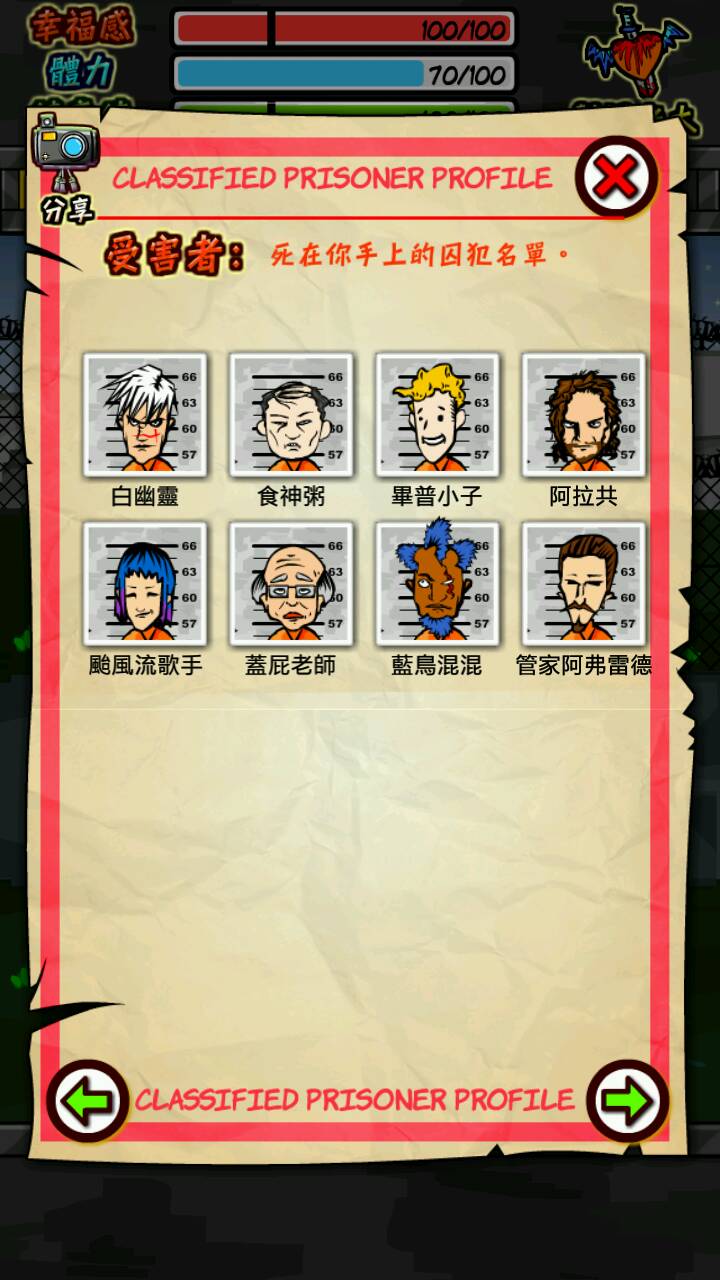View prisoner 食神粥's profile
Screen dimensions: 720x1280
[x=291, y=414]
